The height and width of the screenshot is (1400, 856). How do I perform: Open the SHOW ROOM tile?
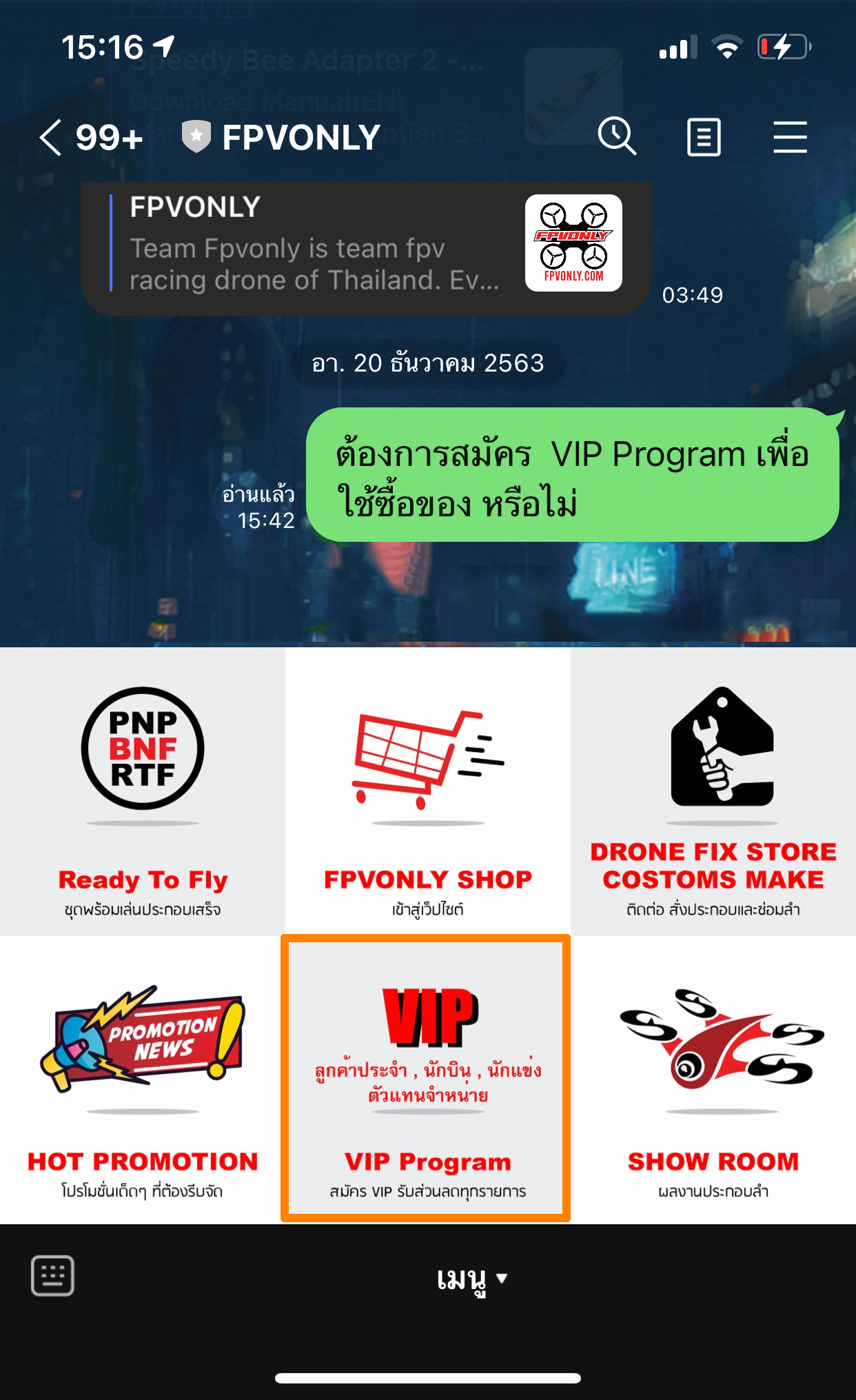point(713,1080)
